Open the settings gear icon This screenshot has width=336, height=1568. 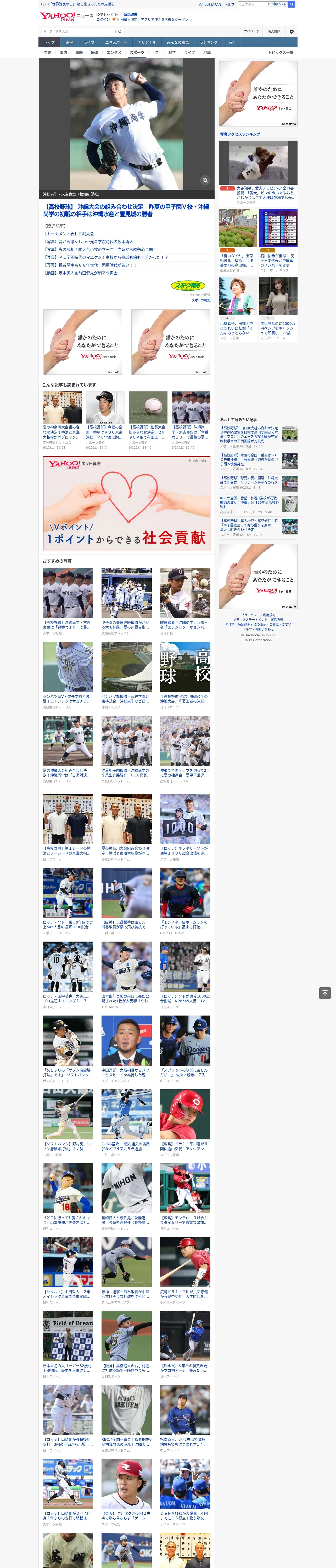[292, 32]
